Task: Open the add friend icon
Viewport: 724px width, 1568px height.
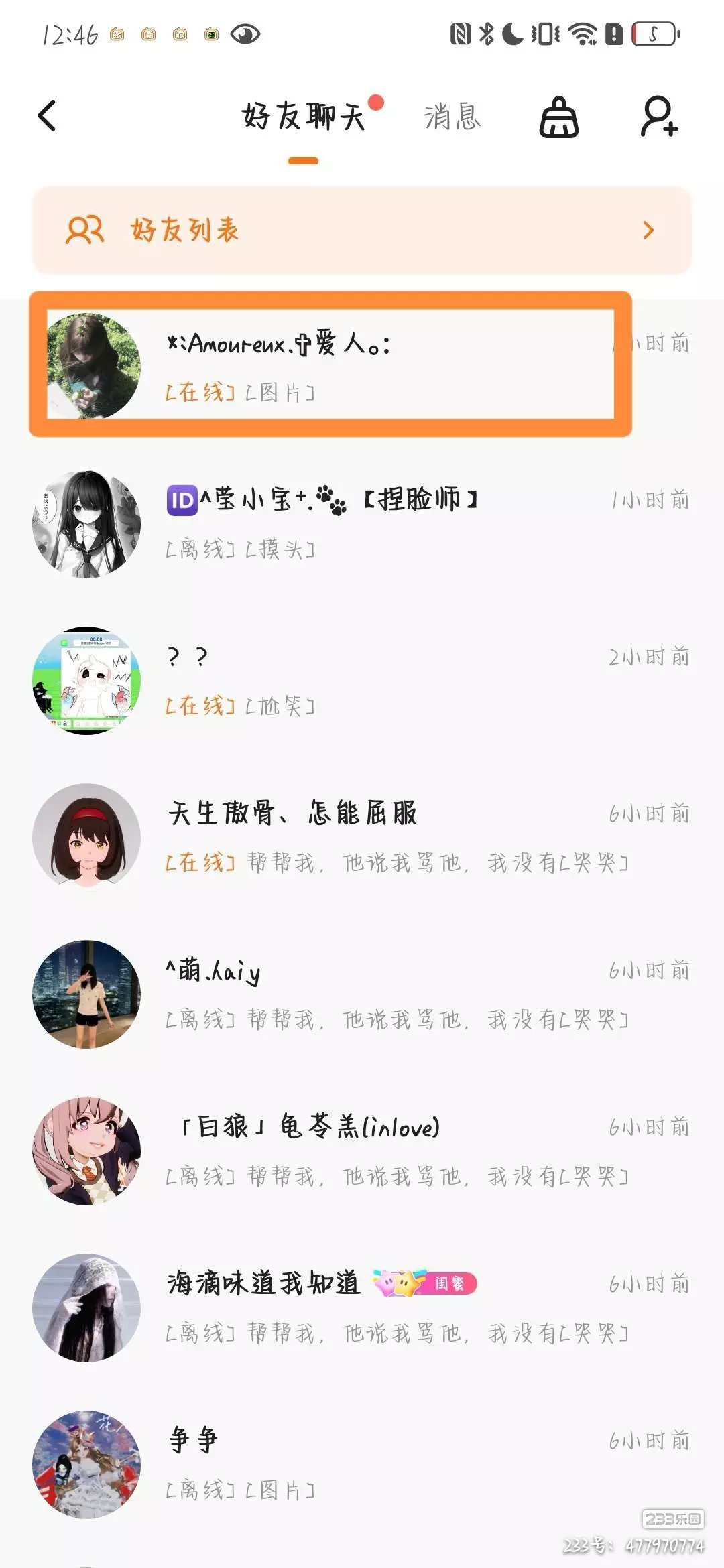Action: (659, 117)
